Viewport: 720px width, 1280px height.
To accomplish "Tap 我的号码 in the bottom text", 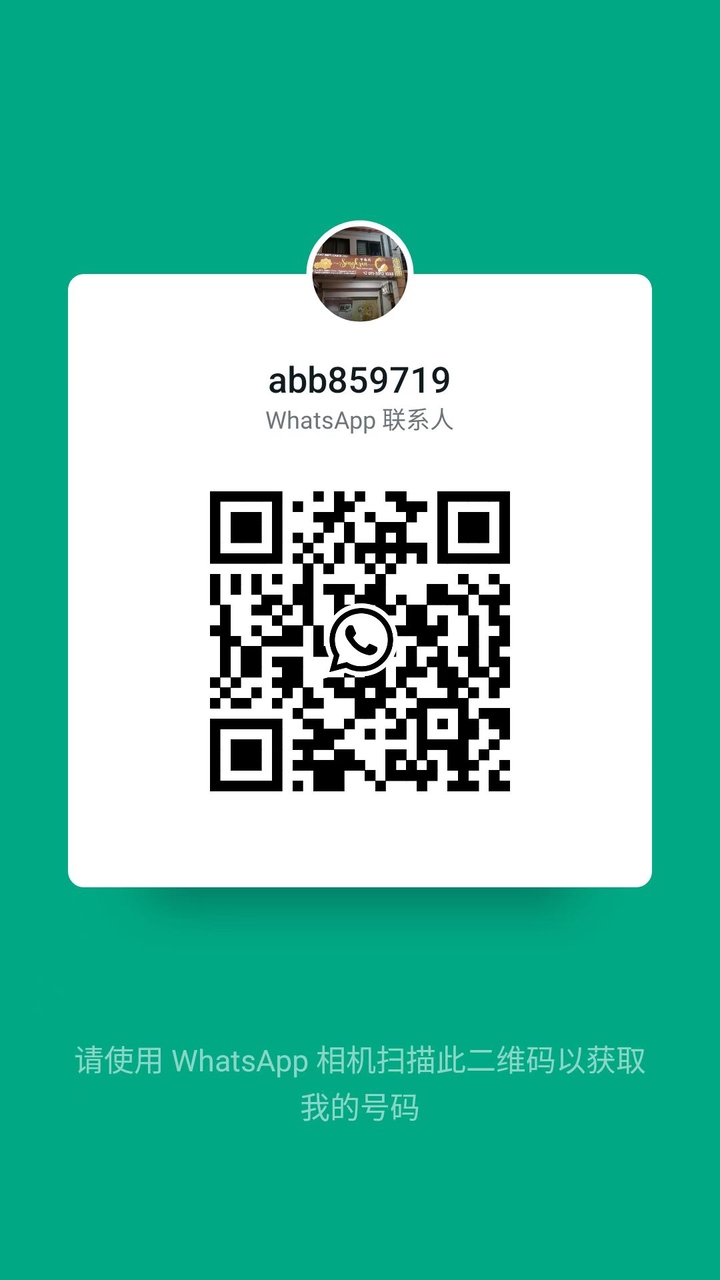I will 360,1110.
